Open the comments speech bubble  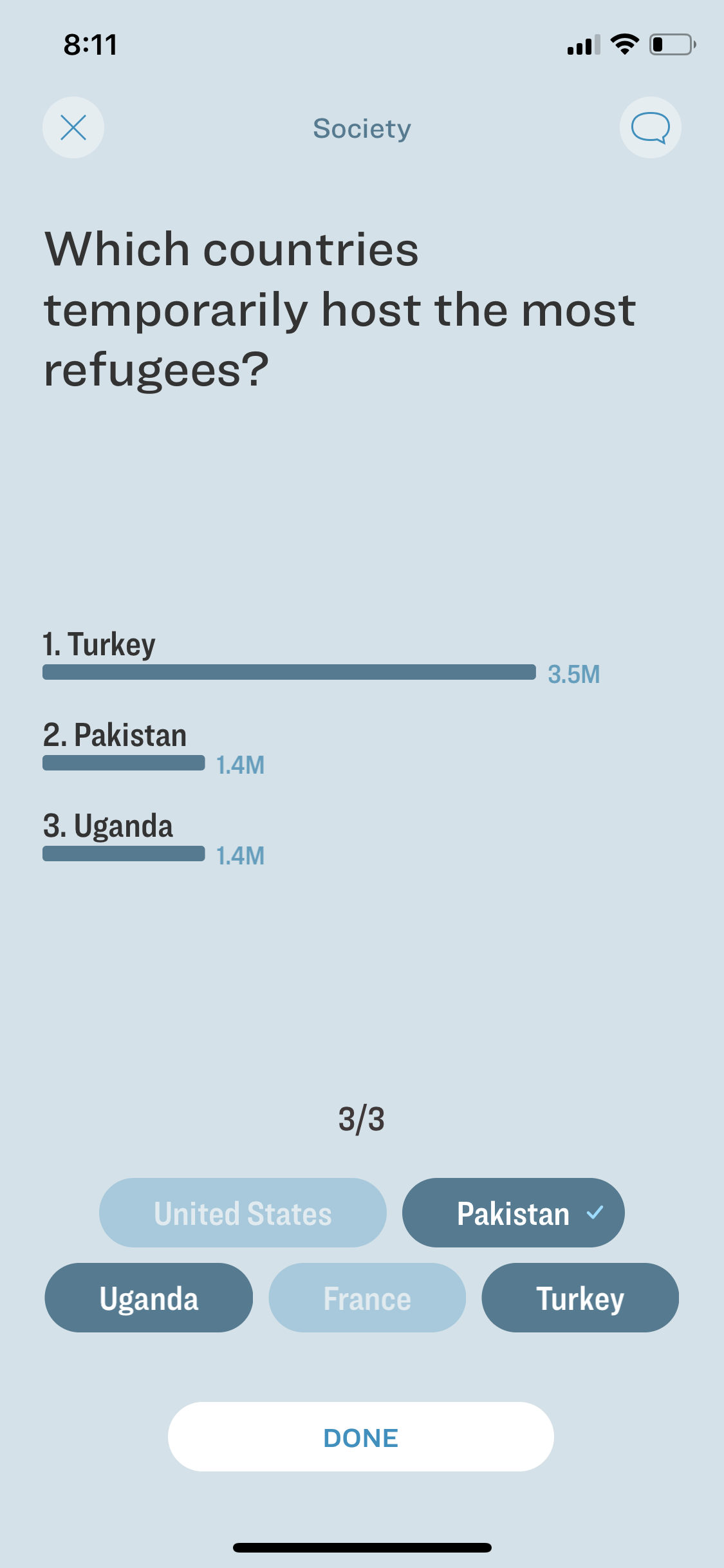click(650, 127)
